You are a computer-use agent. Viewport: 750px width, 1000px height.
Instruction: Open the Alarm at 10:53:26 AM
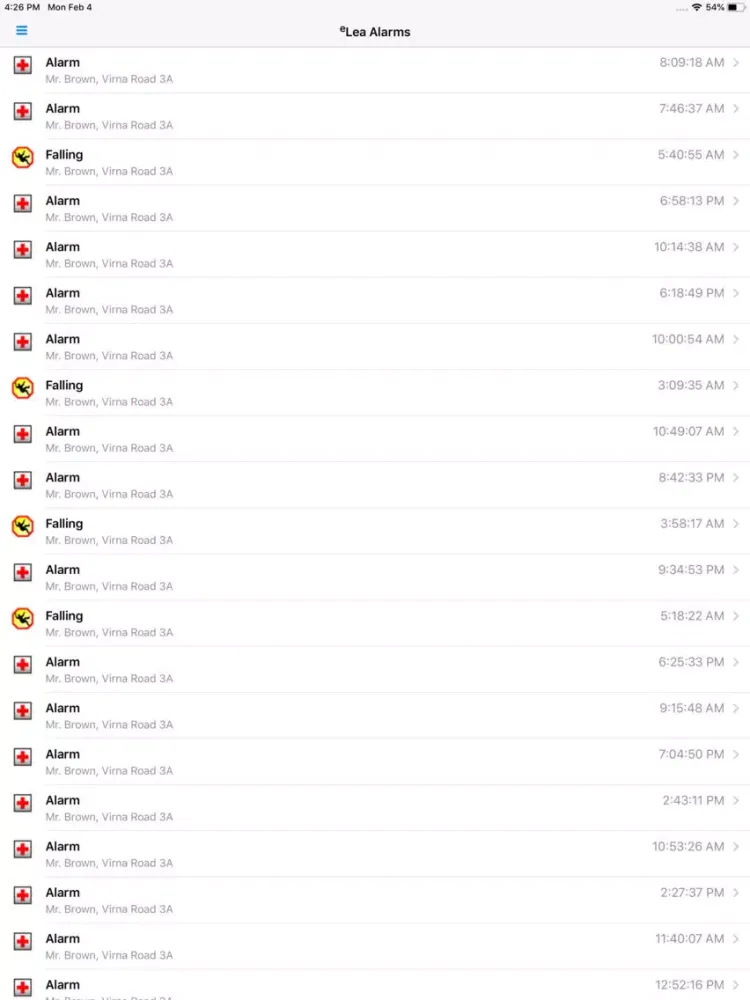click(x=375, y=853)
